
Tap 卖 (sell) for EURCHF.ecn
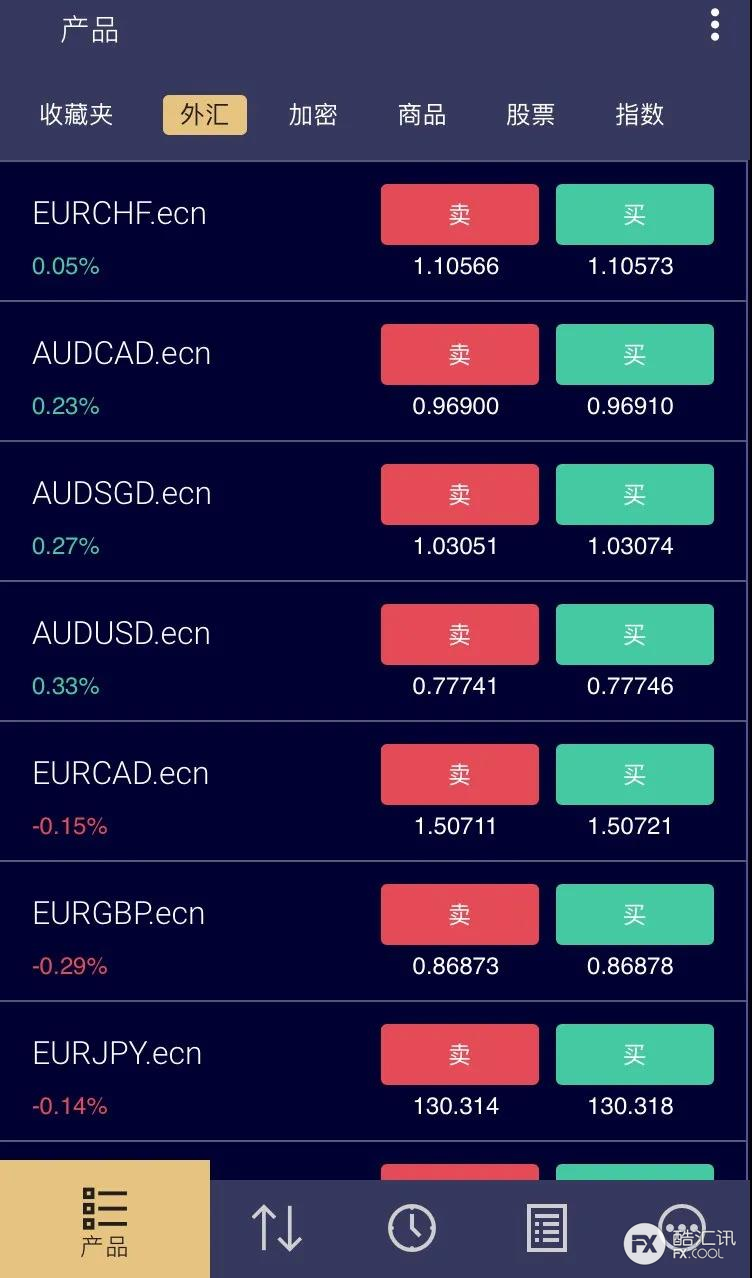tap(460, 214)
